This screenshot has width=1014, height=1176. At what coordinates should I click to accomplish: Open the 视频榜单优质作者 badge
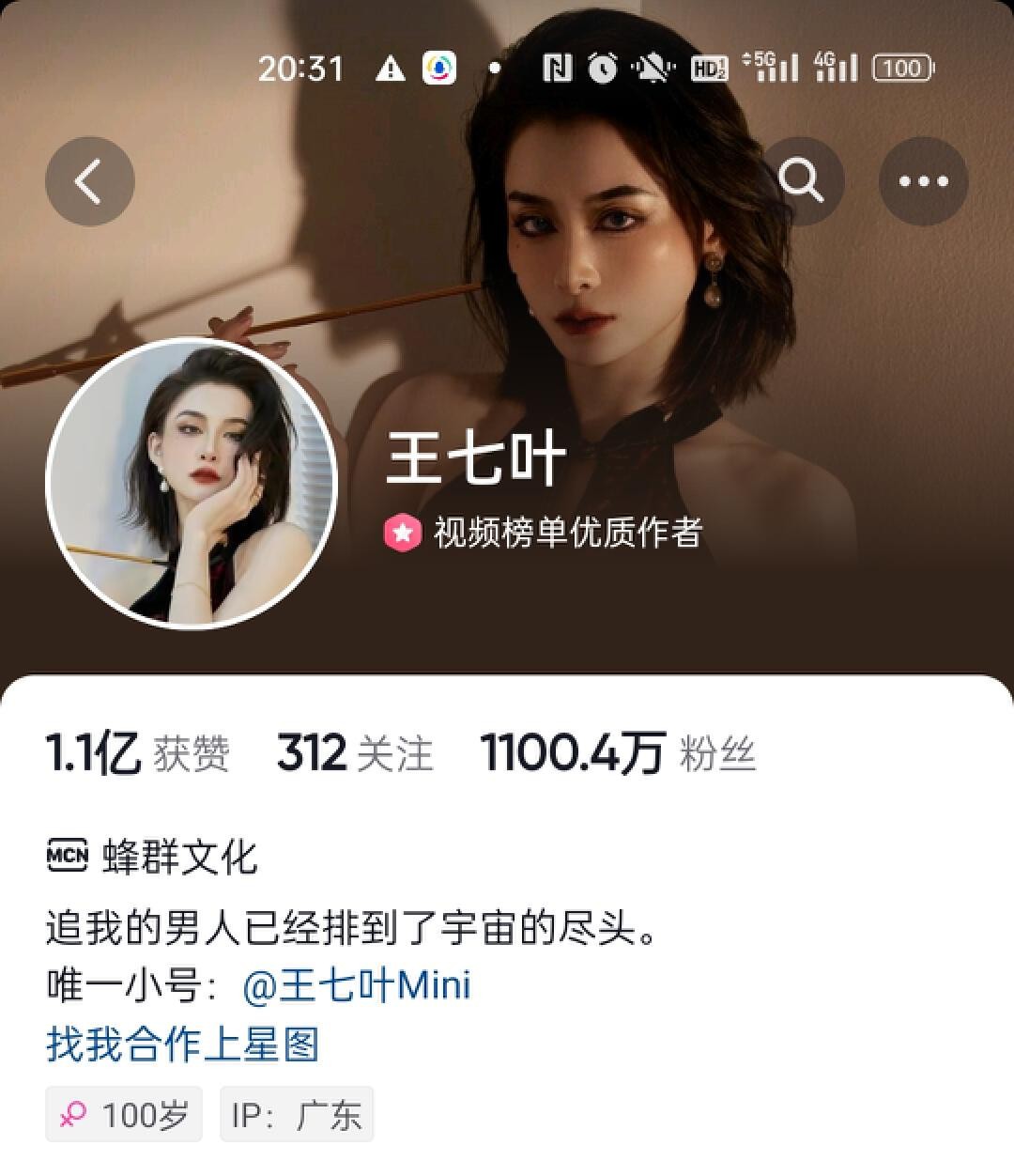tap(545, 534)
